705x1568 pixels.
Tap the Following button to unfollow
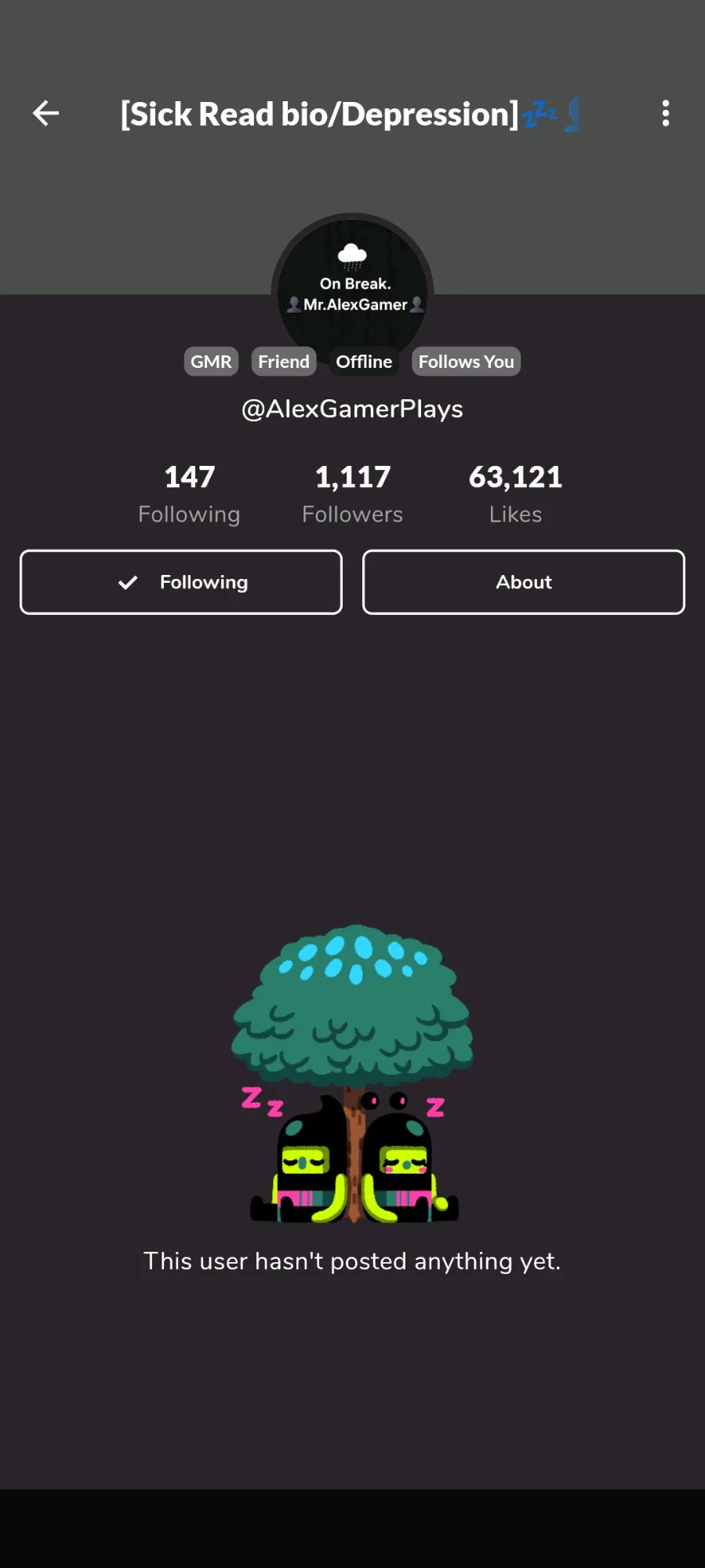pyautogui.click(x=181, y=582)
